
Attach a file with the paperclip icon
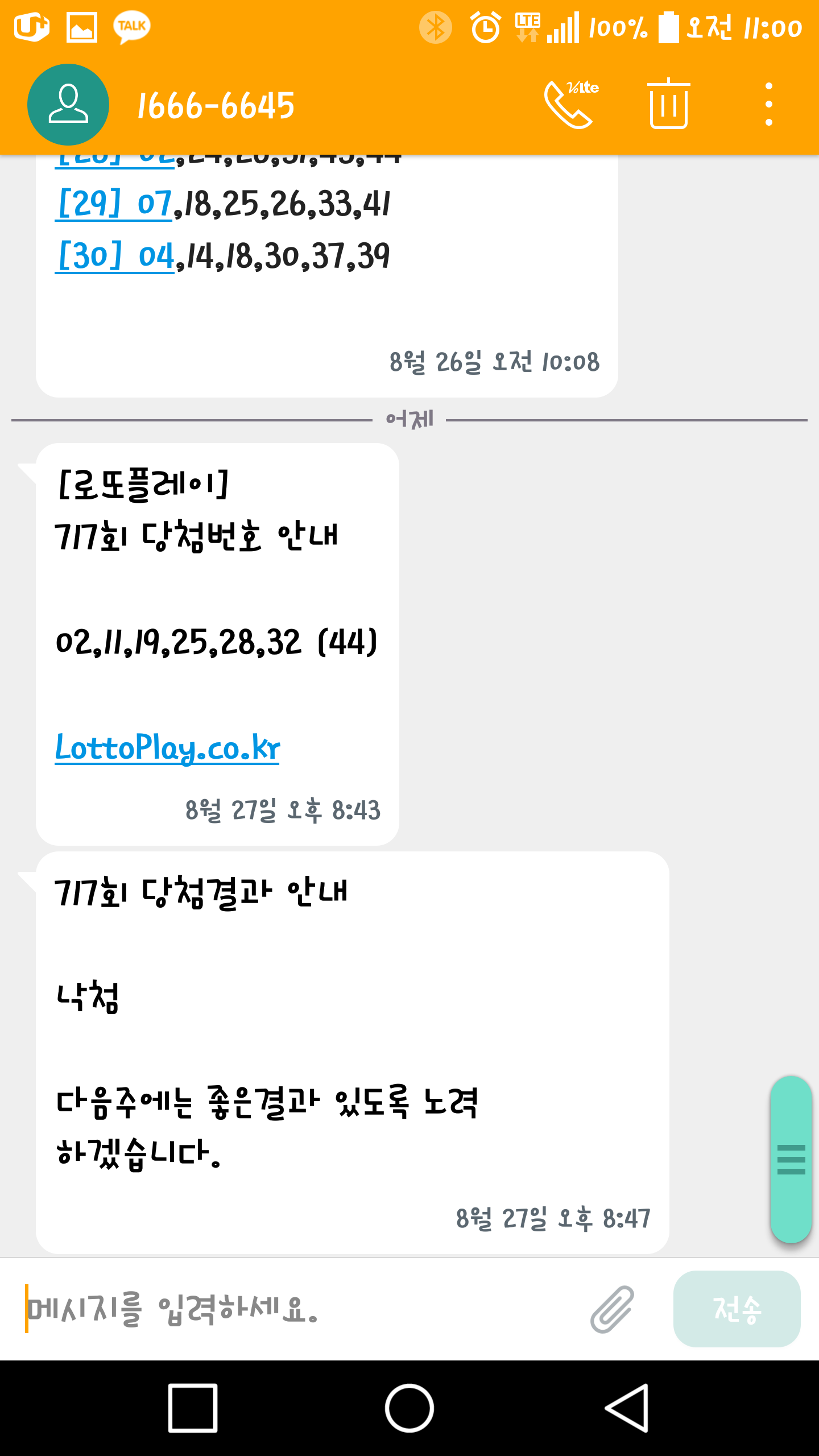click(612, 1309)
